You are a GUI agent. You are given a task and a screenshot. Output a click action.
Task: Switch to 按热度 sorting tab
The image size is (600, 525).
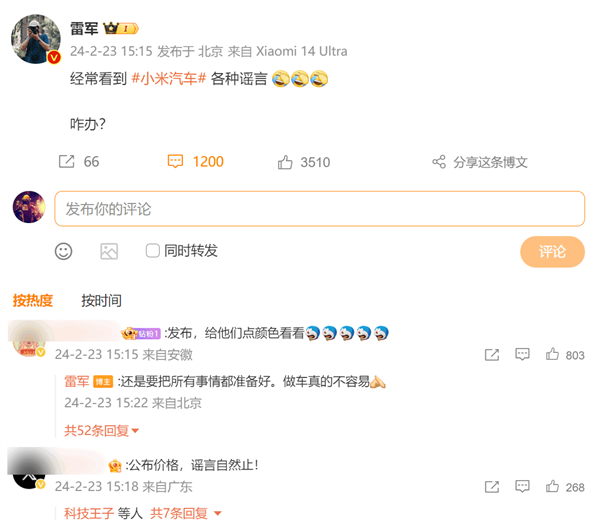[x=32, y=300]
